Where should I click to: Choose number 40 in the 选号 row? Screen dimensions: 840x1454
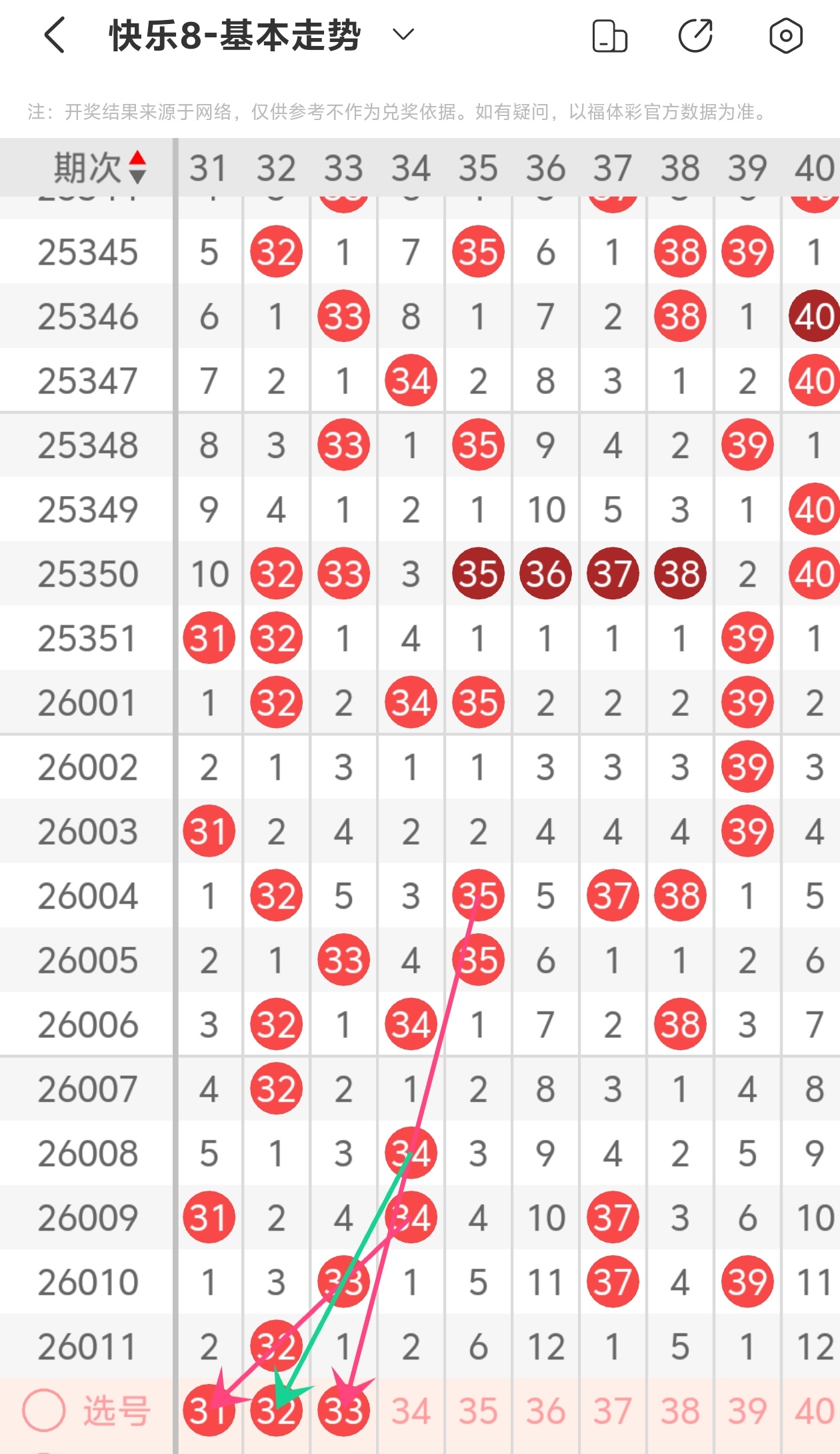pos(814,1411)
